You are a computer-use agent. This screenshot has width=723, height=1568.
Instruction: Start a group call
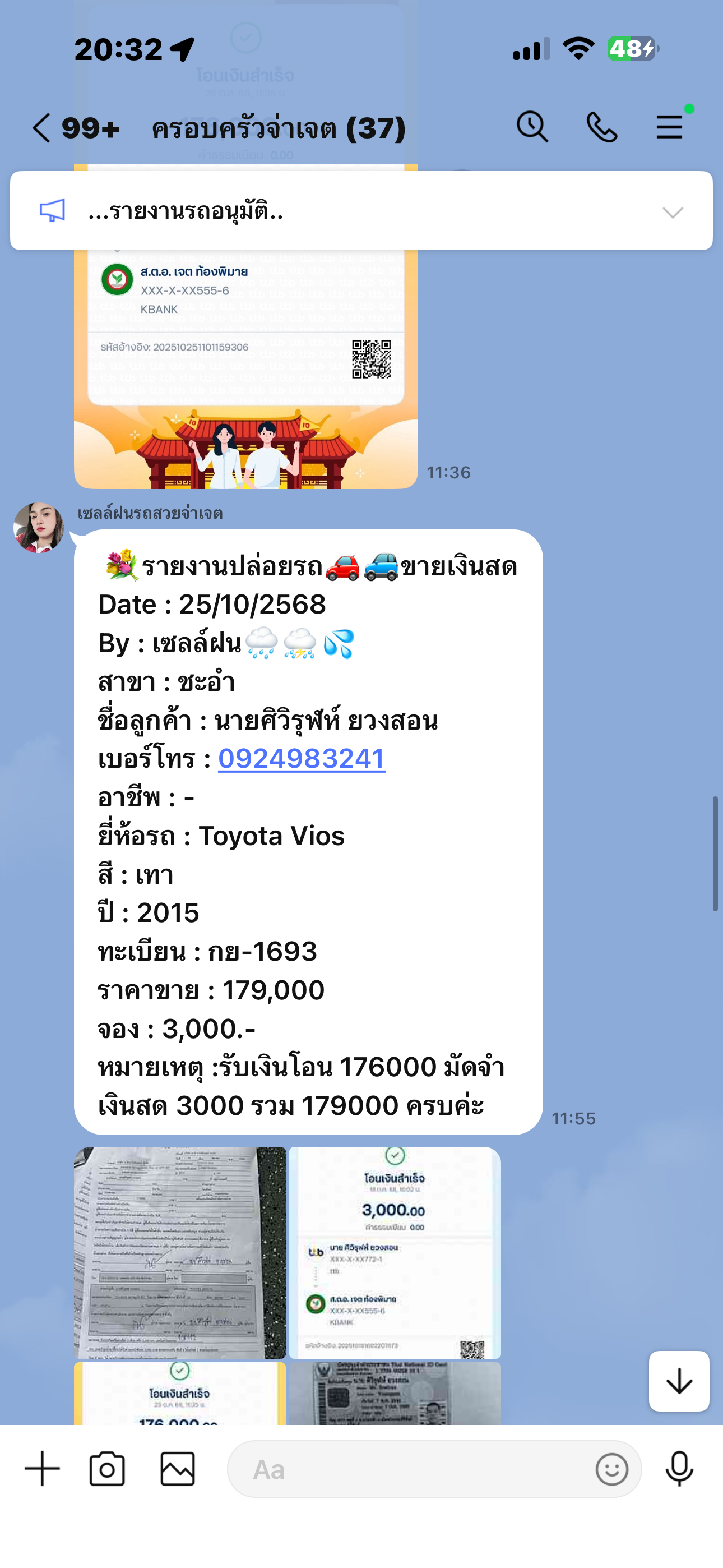(601, 127)
